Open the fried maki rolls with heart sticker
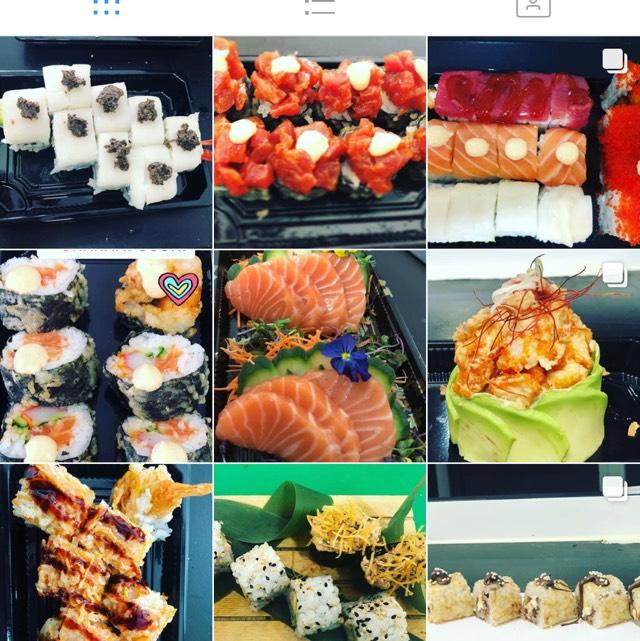This screenshot has height=641, width=640. click(106, 355)
